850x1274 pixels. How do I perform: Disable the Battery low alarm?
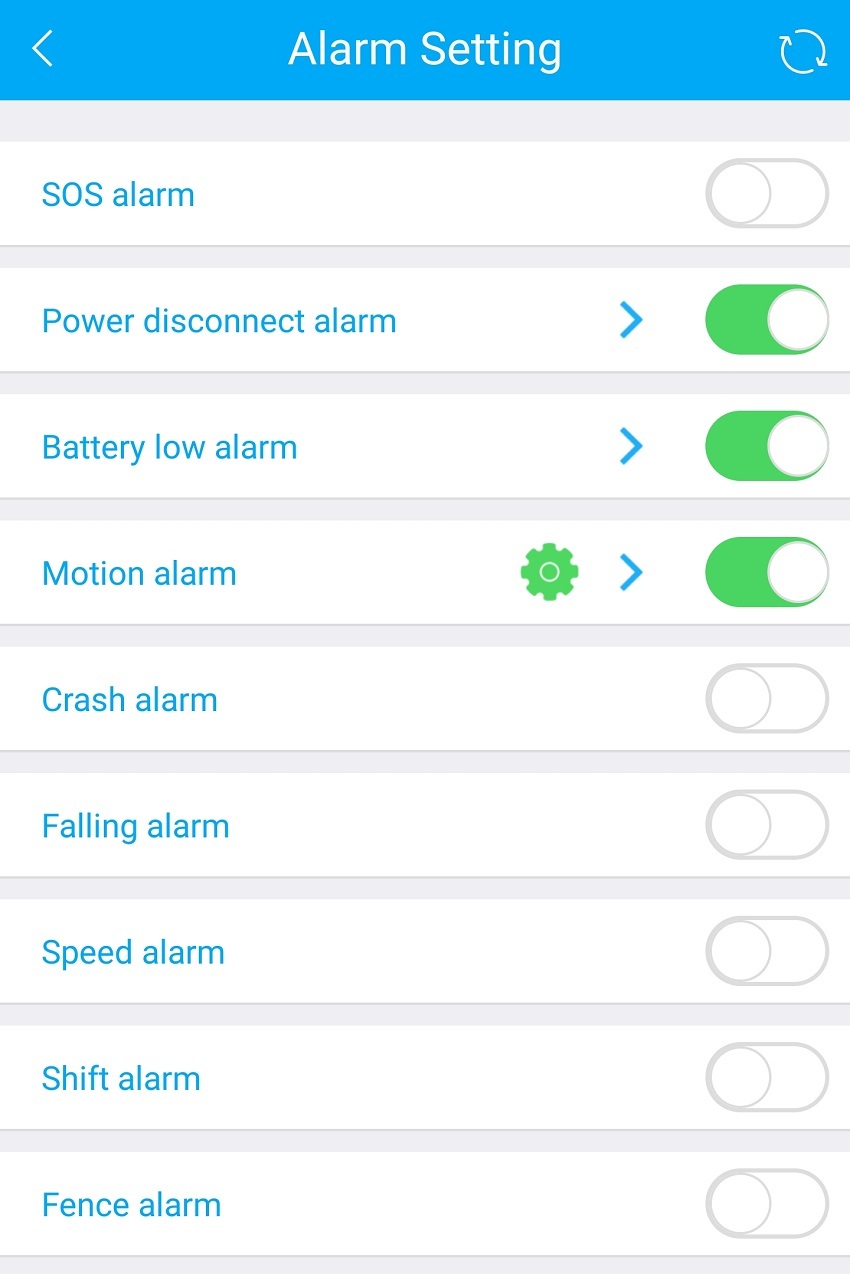[x=767, y=446]
